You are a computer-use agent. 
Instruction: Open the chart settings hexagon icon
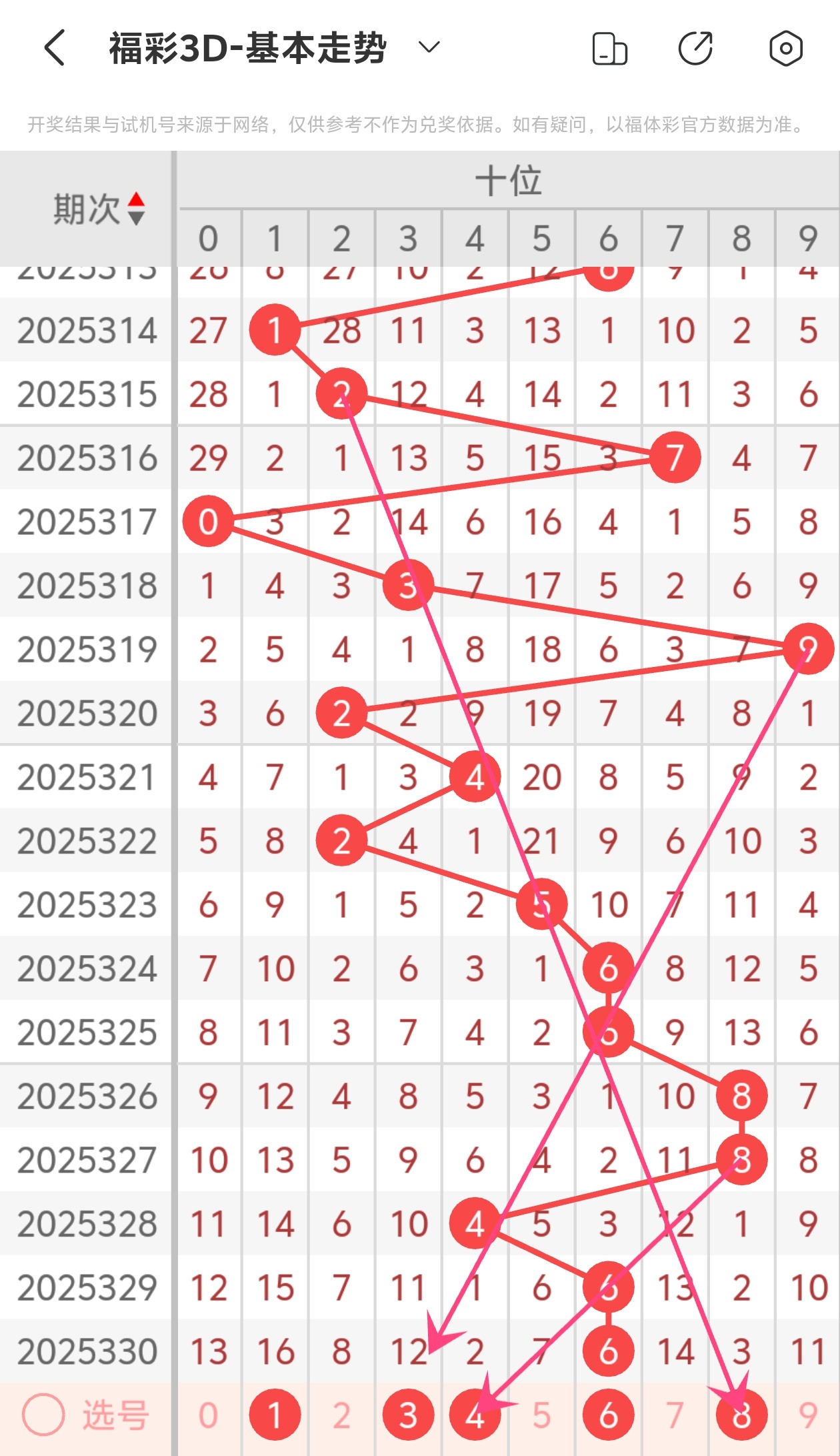785,49
